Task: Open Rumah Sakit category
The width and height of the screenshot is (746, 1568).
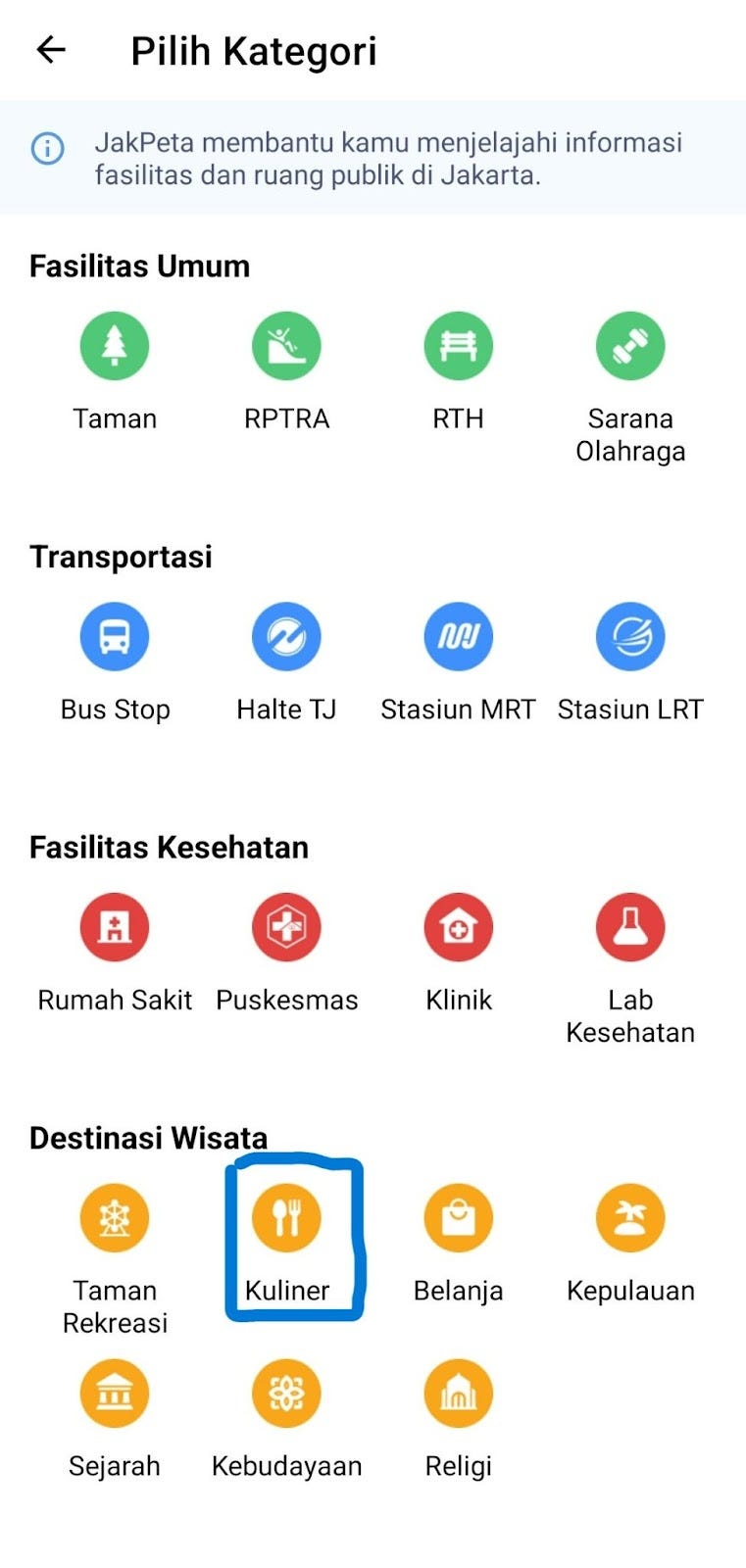Action: point(115,927)
